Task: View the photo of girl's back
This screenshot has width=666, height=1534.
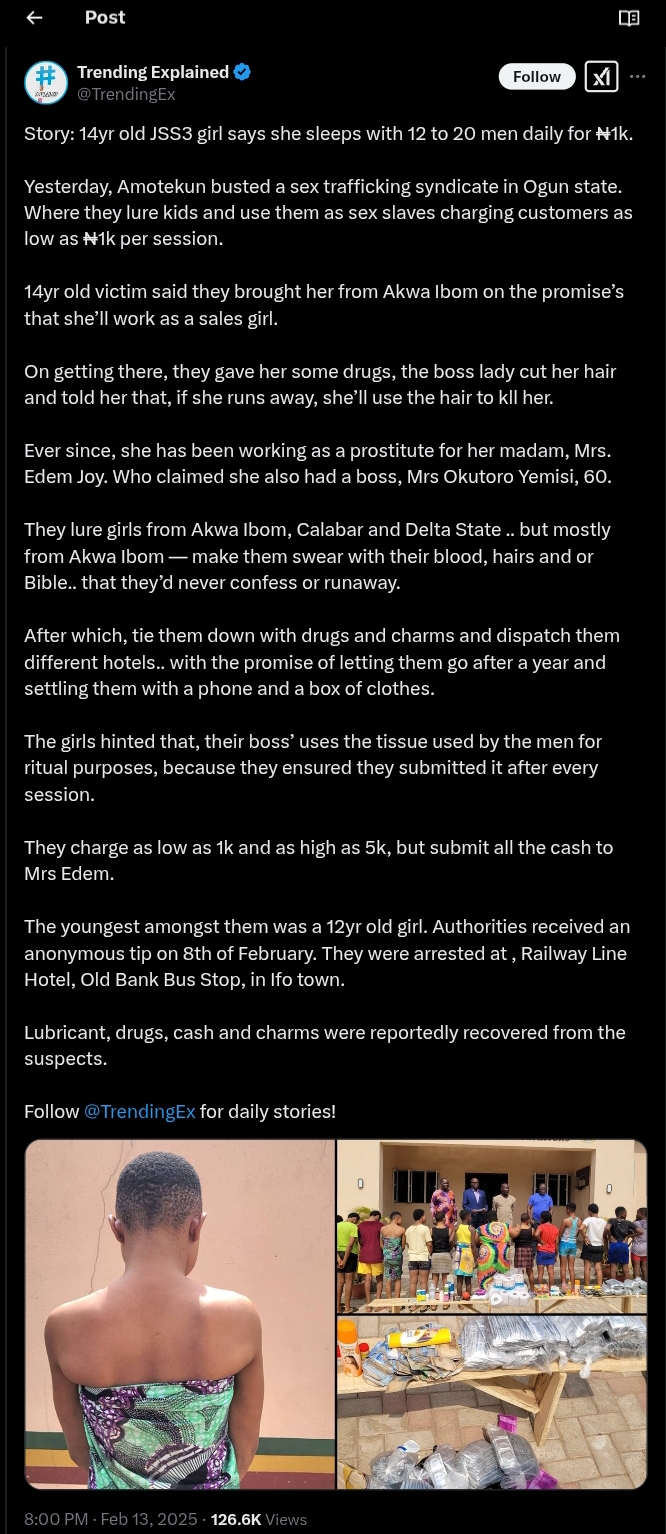Action: (180, 1314)
